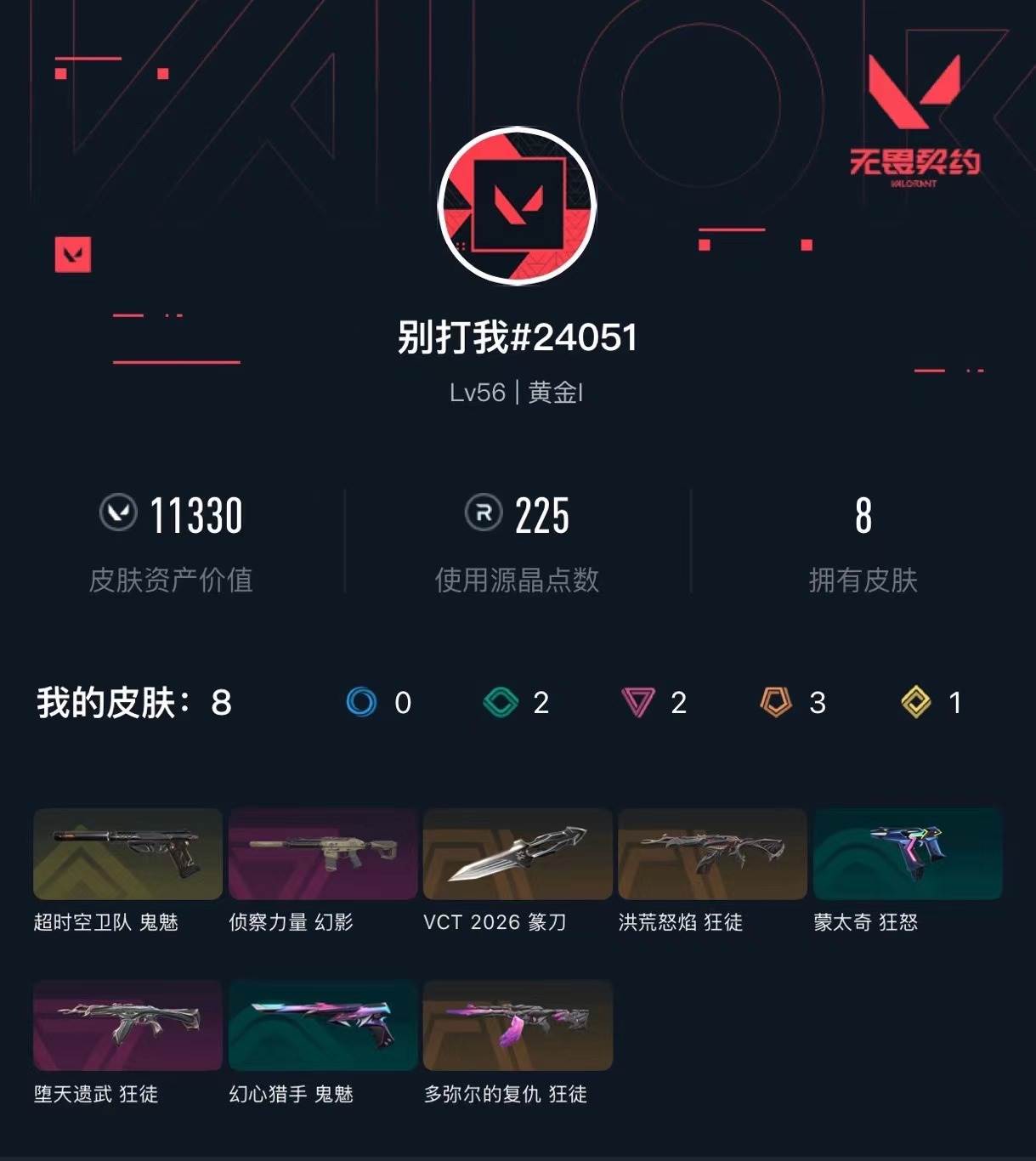Open the 侦察力量 幻影 skin card
The width and height of the screenshot is (1036, 1161).
pyautogui.click(x=321, y=854)
